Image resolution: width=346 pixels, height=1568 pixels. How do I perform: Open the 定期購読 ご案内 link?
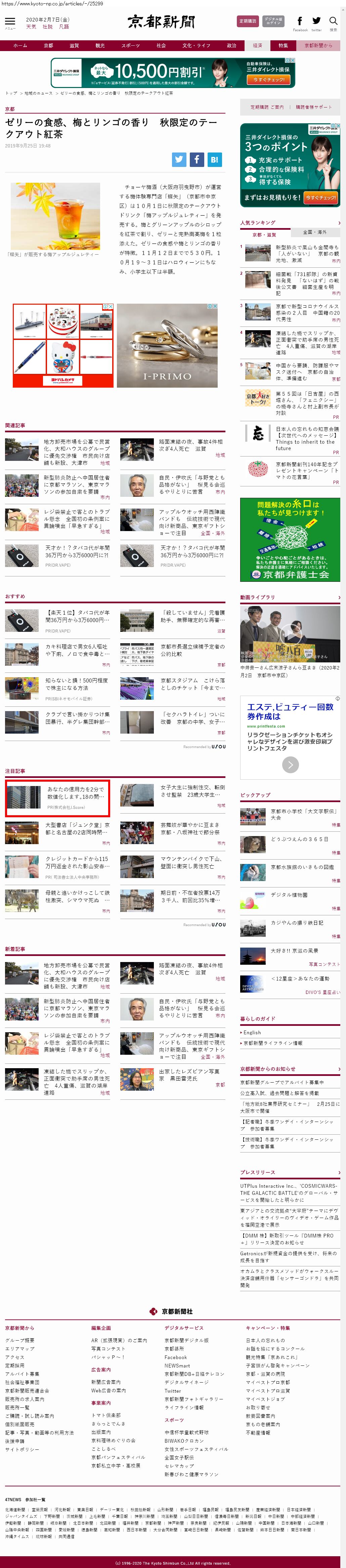[x=267, y=107]
